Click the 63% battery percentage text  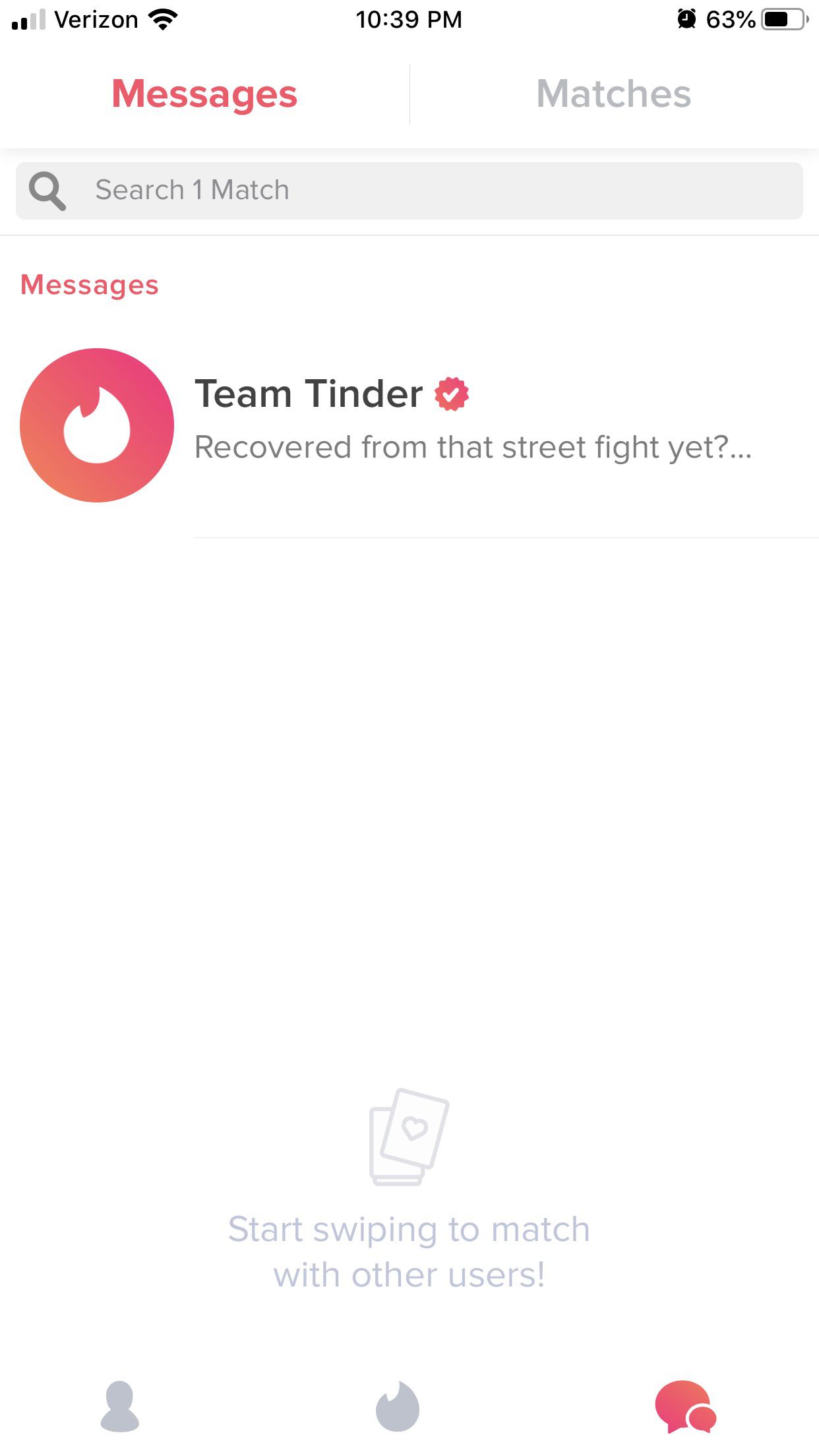(x=728, y=18)
